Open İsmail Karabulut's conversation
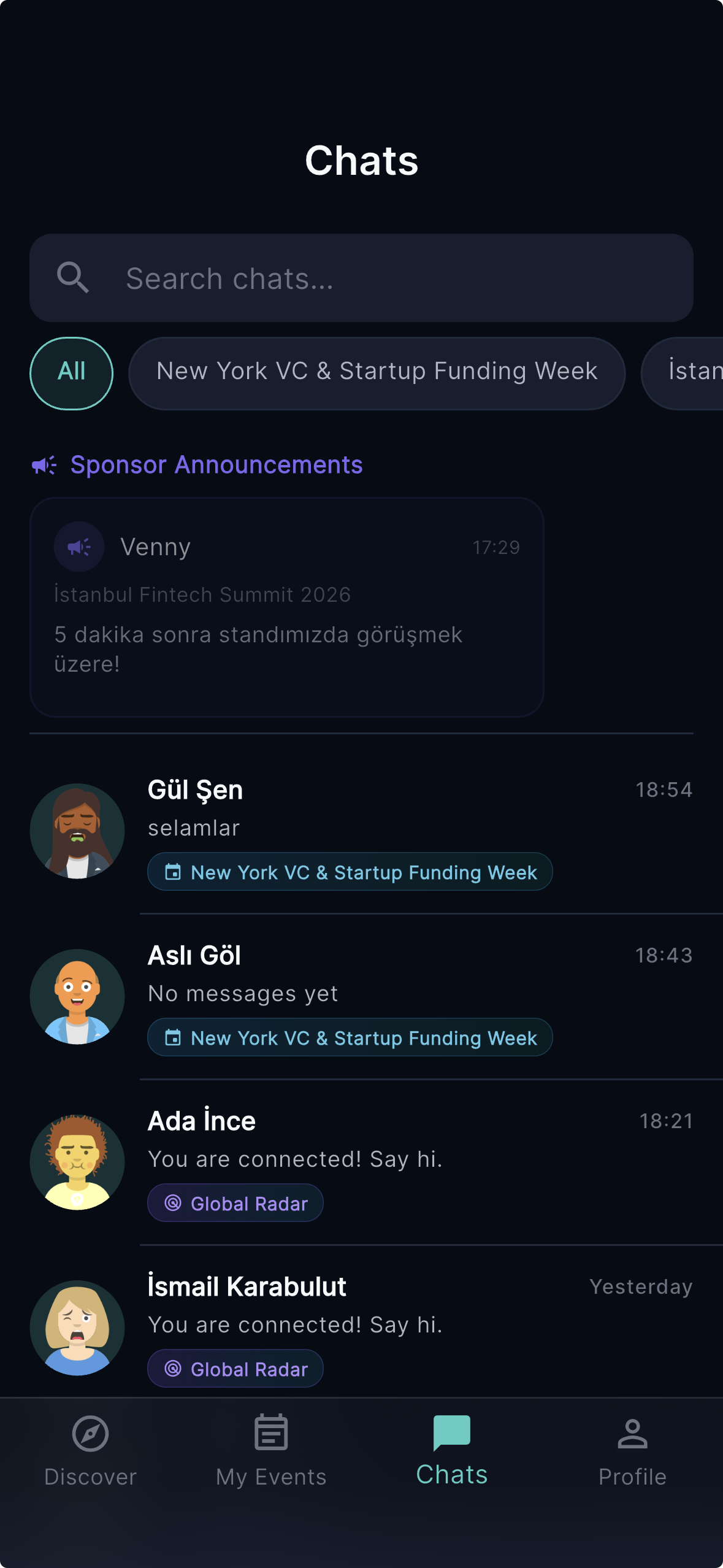The image size is (723, 1568). point(361,1325)
